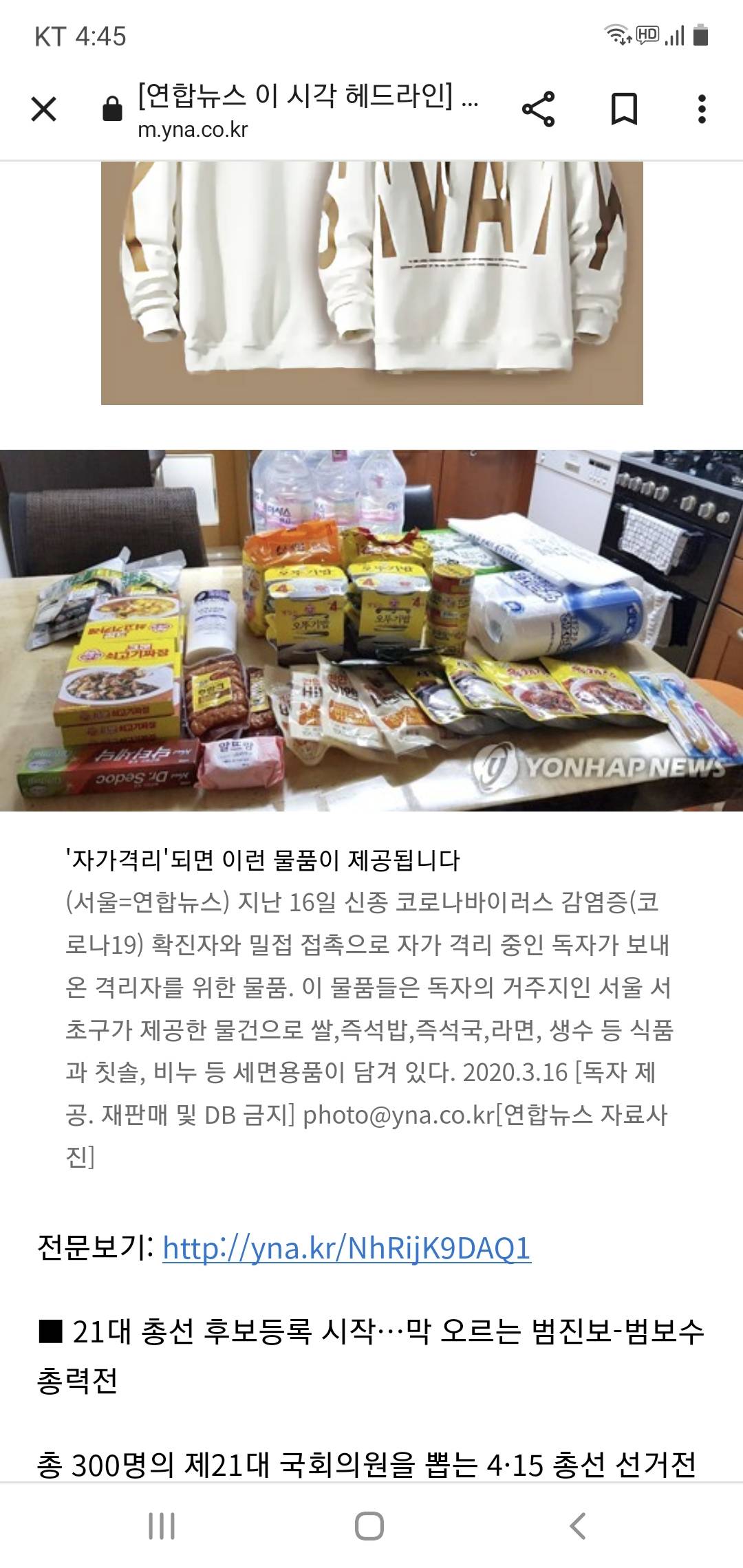Open the three-dot overflow menu

pyautogui.click(x=701, y=109)
